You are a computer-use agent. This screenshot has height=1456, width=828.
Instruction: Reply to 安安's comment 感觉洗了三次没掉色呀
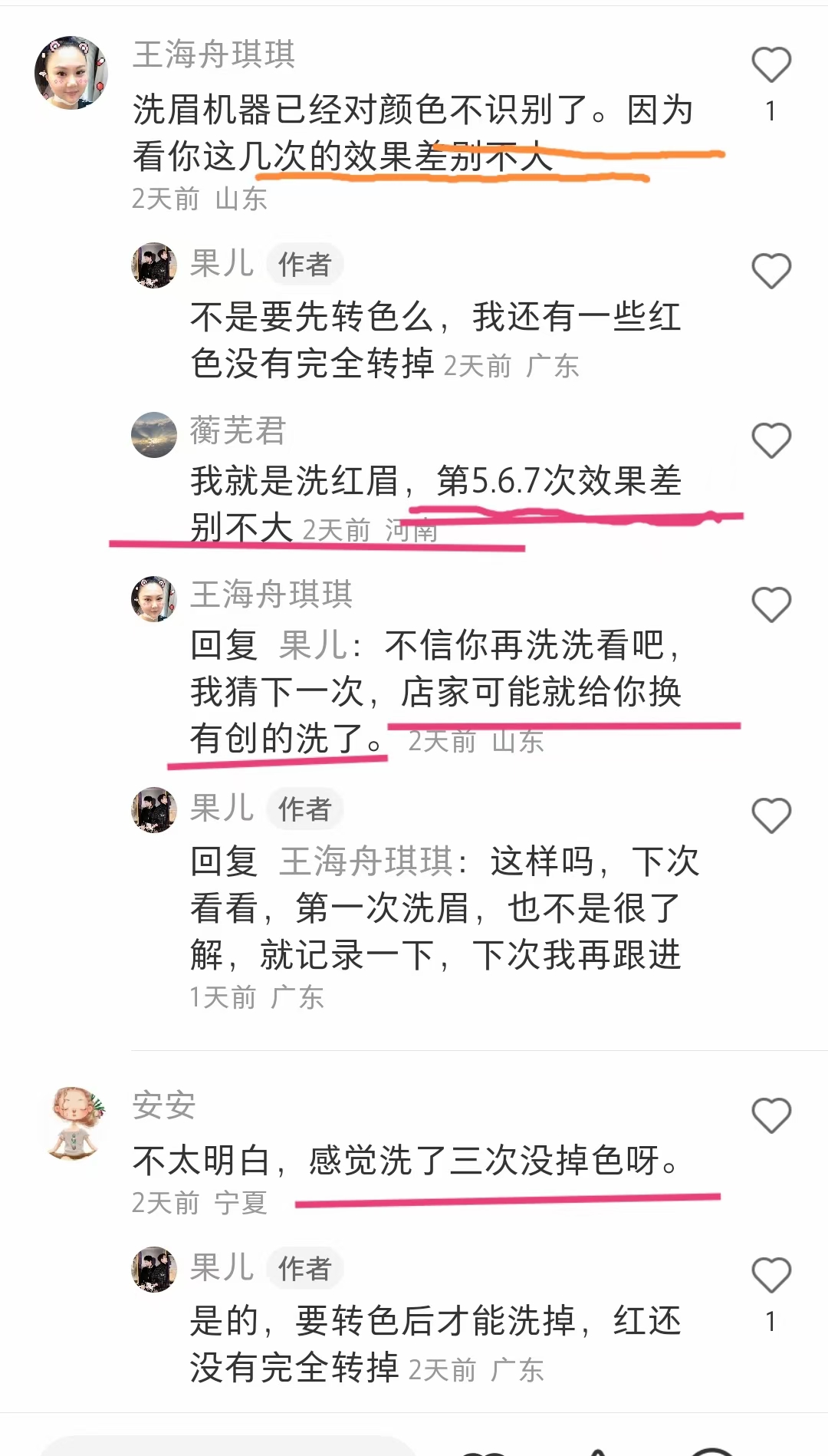pyautogui.click(x=406, y=1160)
